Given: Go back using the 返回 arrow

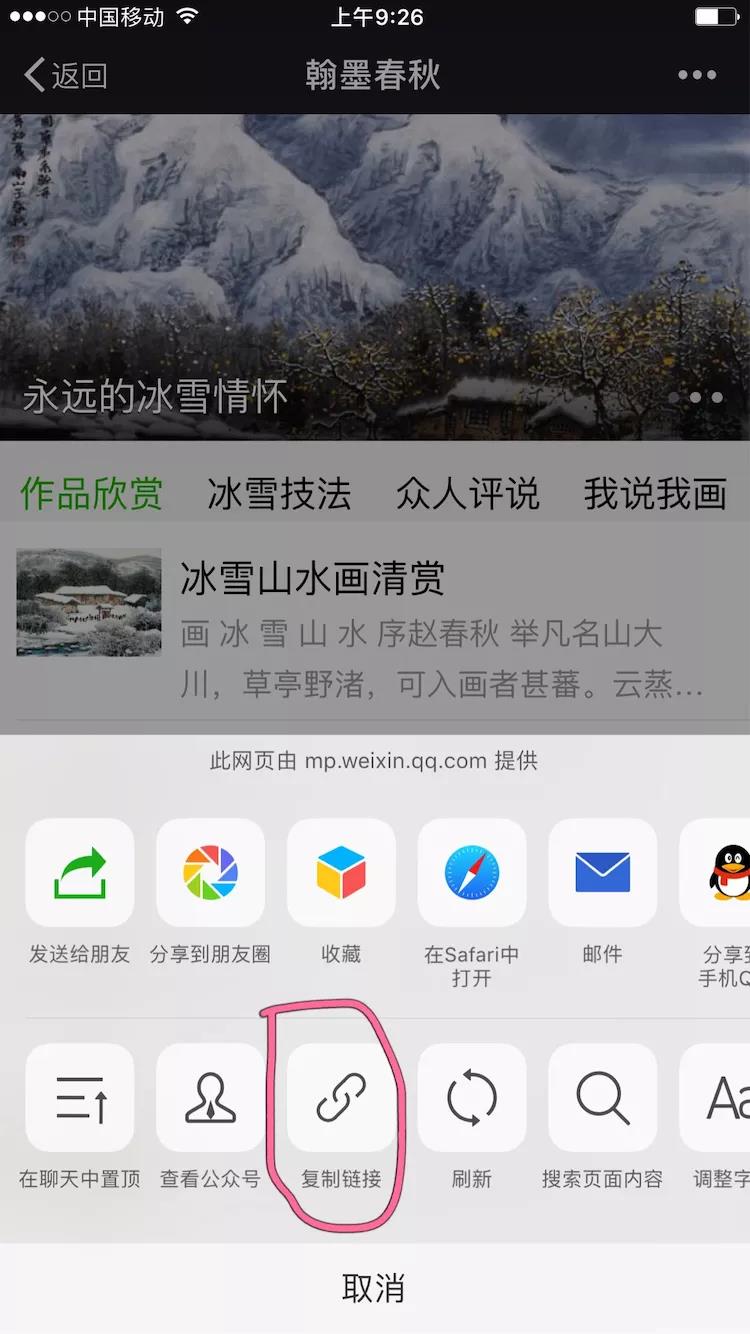Looking at the screenshot, I should [66, 75].
